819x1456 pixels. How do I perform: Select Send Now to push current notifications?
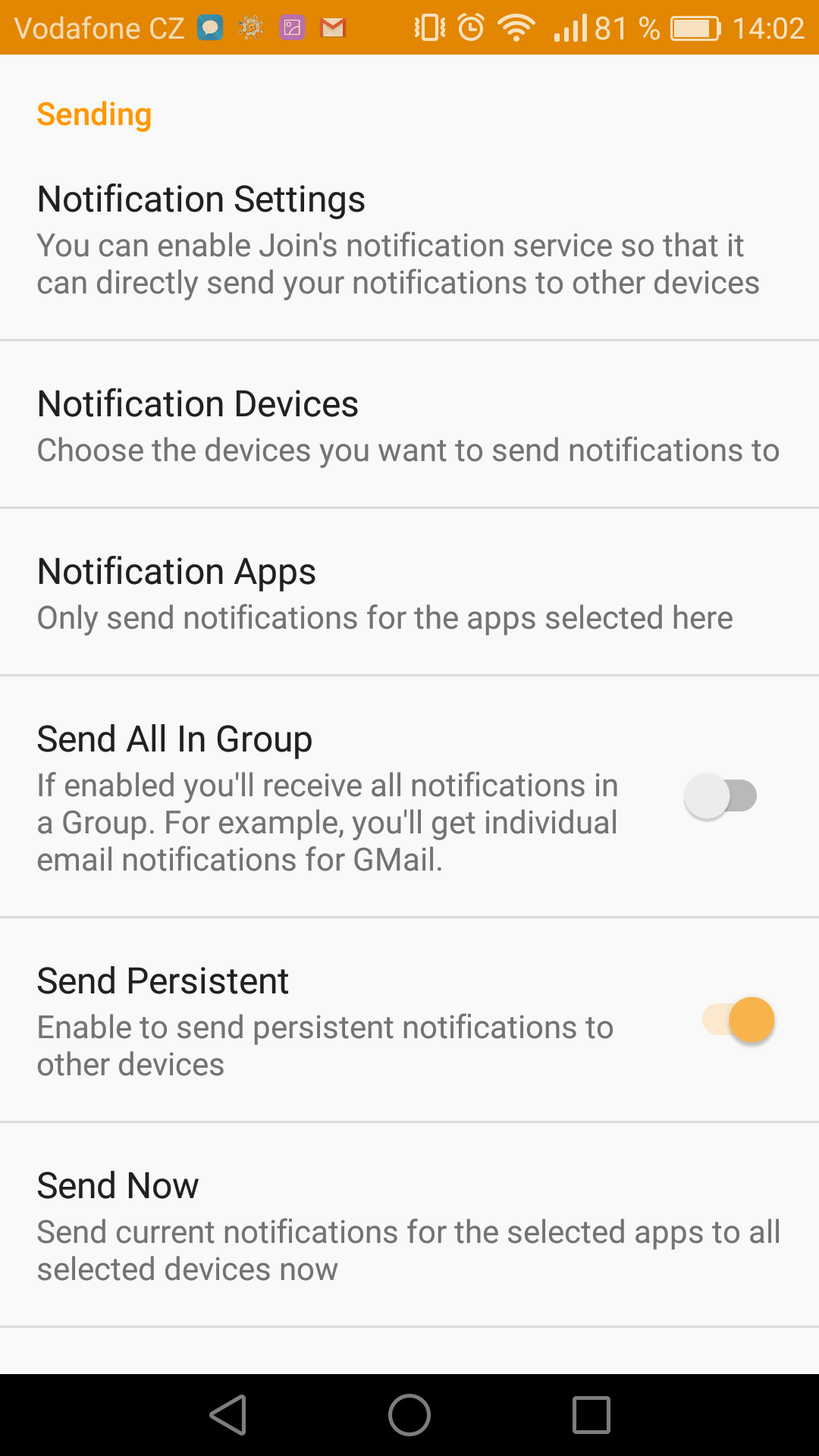(409, 1225)
